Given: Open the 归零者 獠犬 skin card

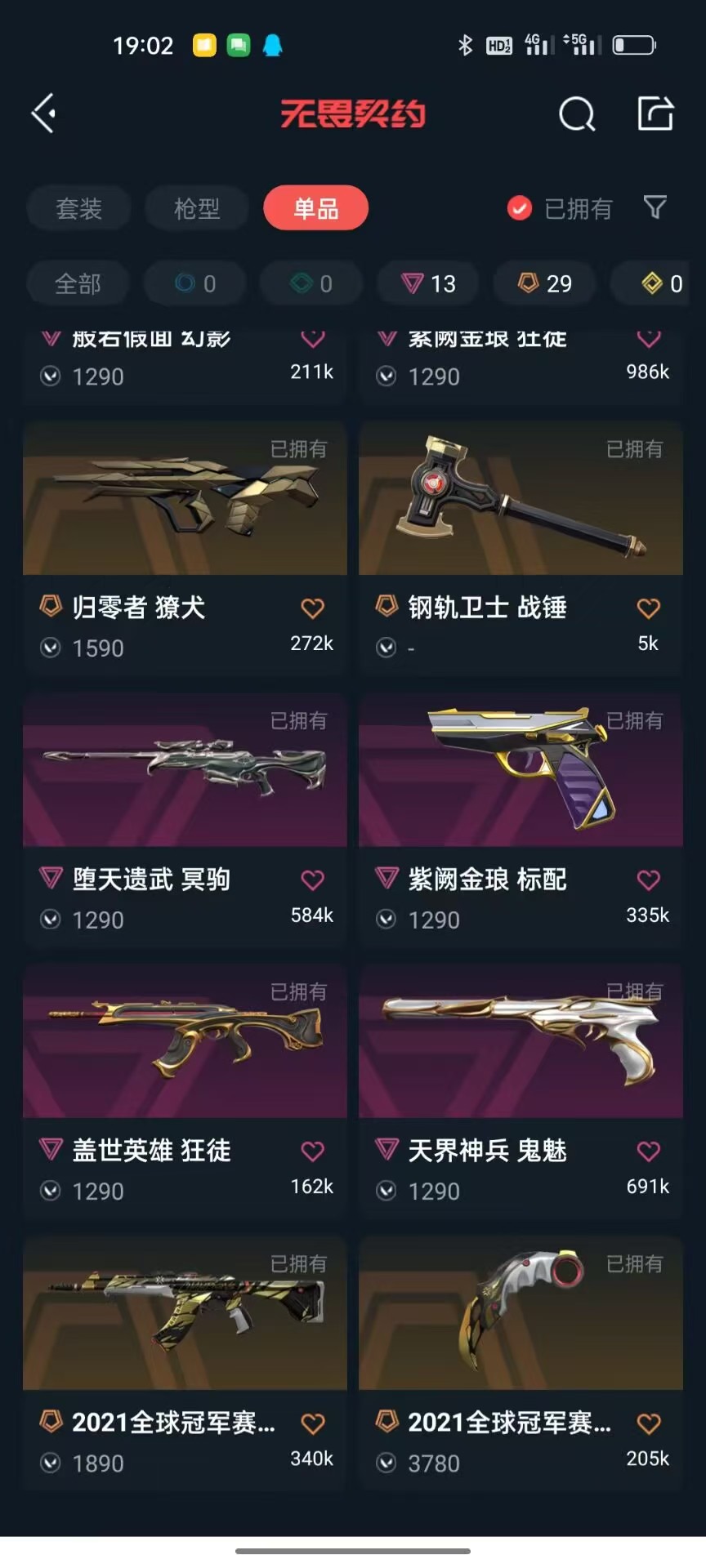Looking at the screenshot, I should pos(185,547).
